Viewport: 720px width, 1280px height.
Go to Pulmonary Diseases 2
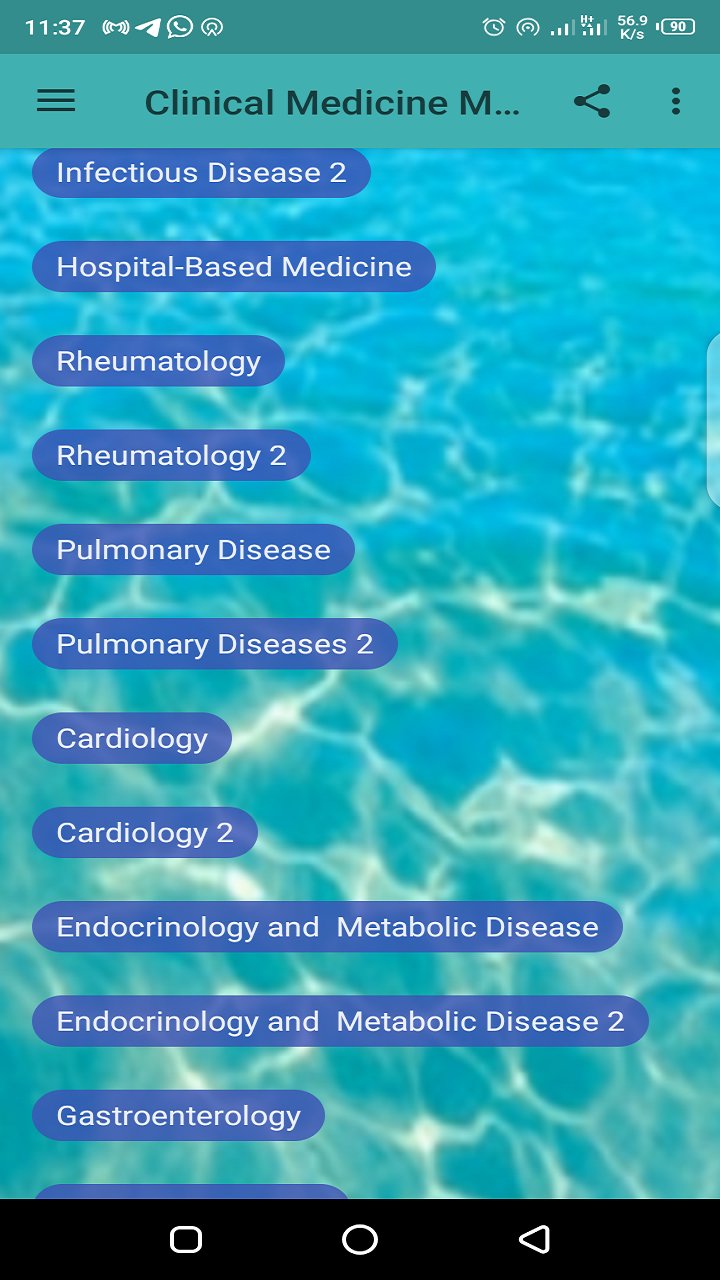tap(215, 644)
